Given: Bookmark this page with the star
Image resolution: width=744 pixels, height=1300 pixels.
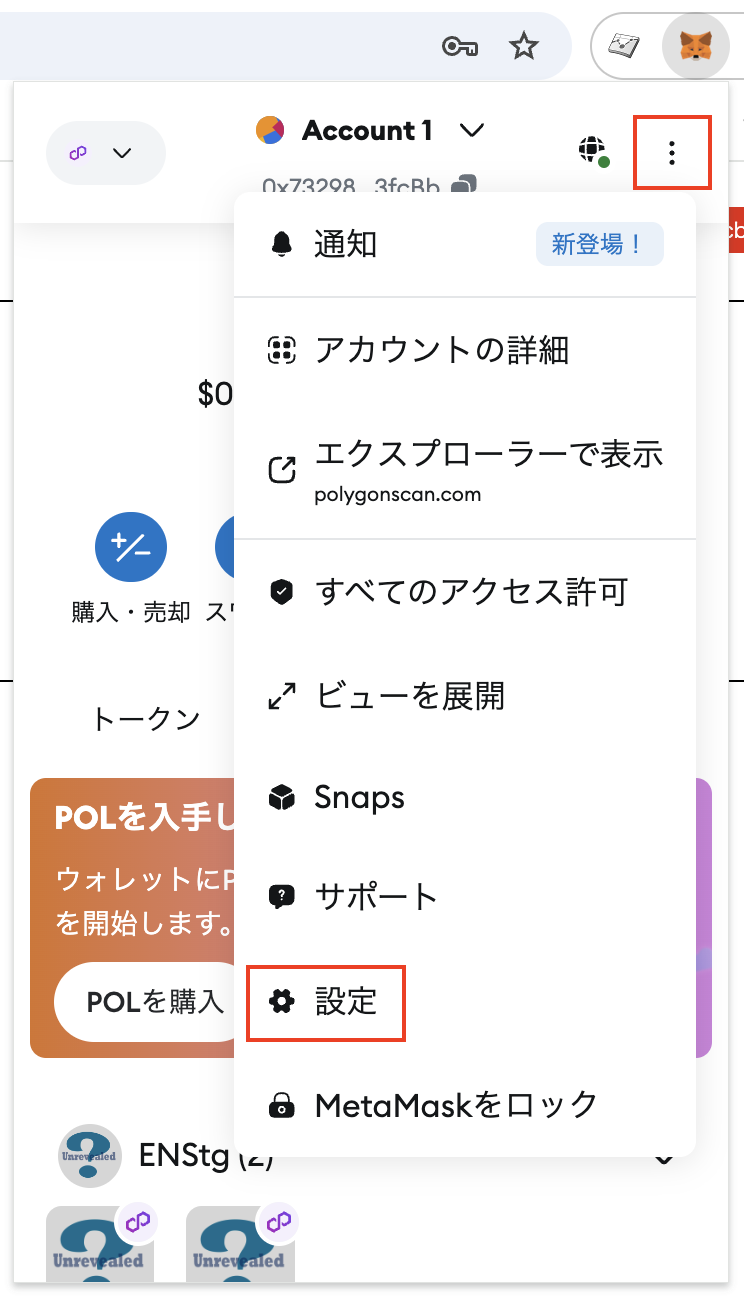Looking at the screenshot, I should point(524,45).
